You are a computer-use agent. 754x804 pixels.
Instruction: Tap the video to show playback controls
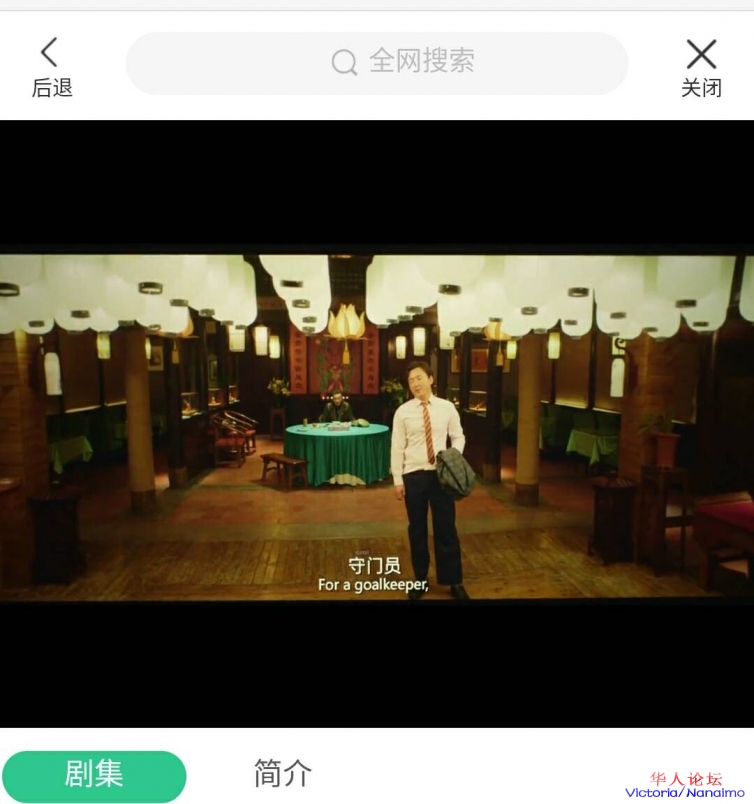coord(377,424)
